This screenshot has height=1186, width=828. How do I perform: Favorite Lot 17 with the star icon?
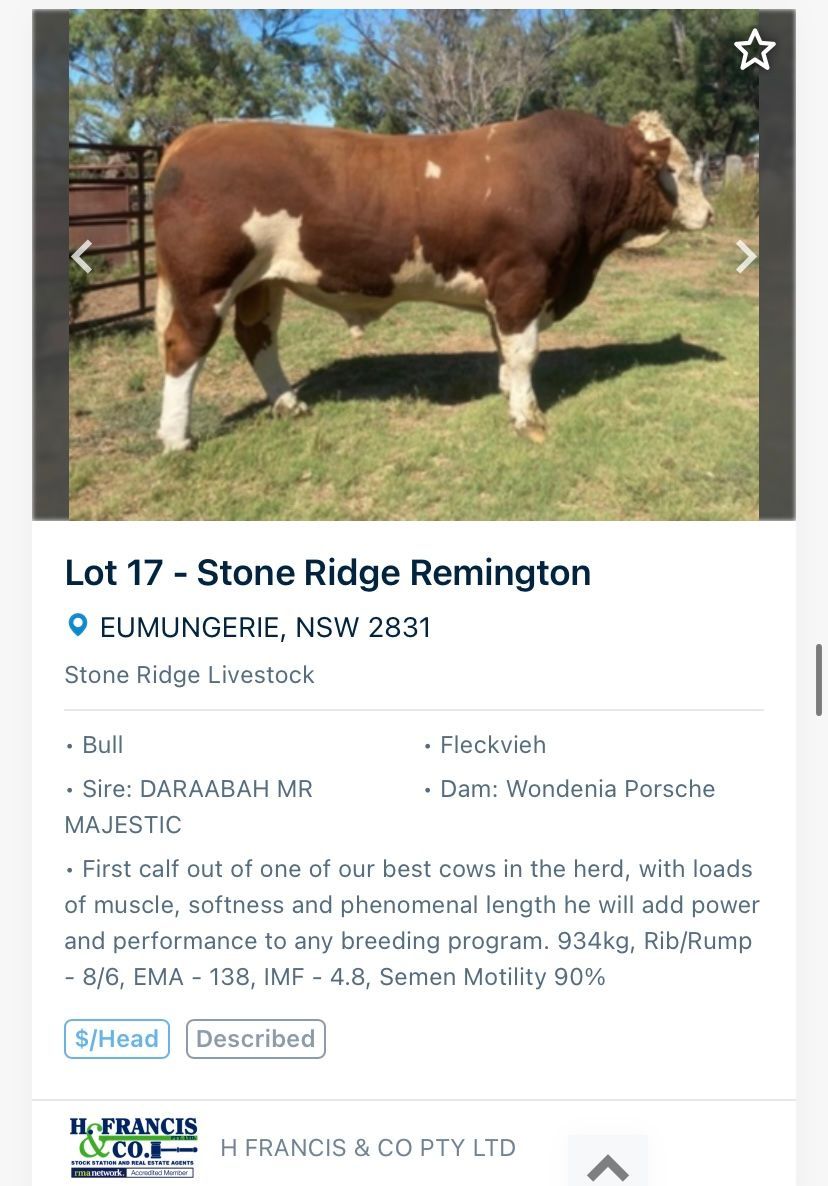754,50
